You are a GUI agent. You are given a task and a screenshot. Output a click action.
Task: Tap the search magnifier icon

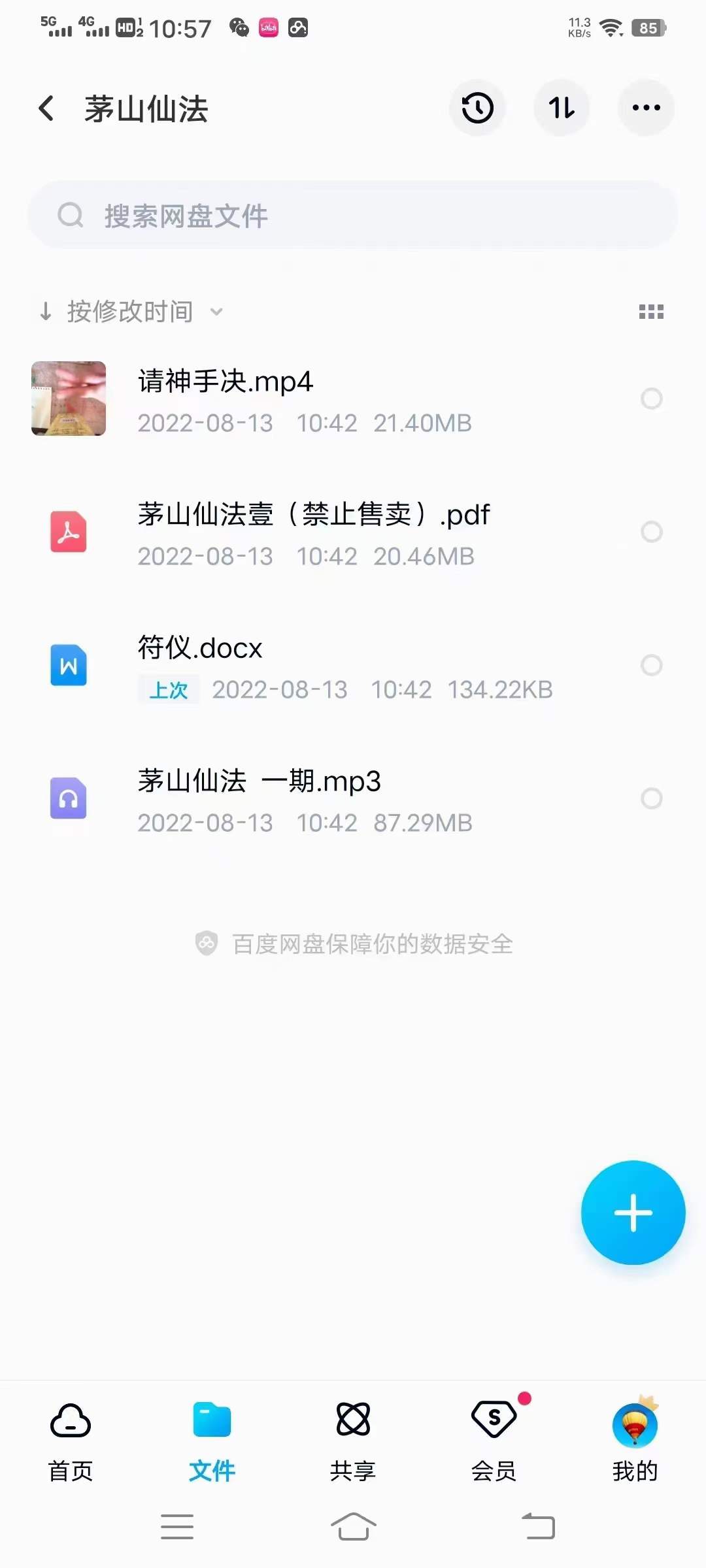70,214
